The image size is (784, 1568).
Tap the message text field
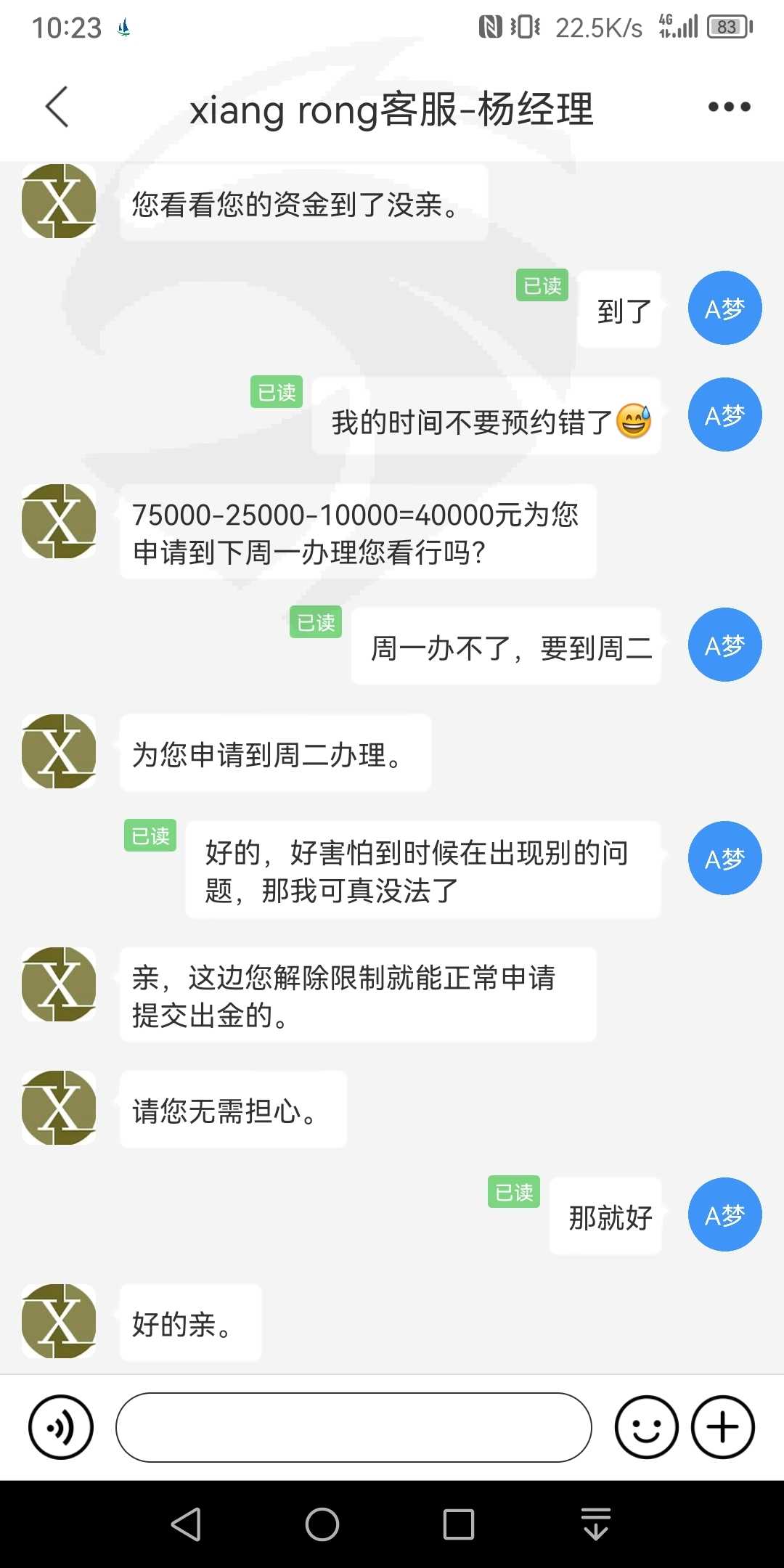(354, 1427)
